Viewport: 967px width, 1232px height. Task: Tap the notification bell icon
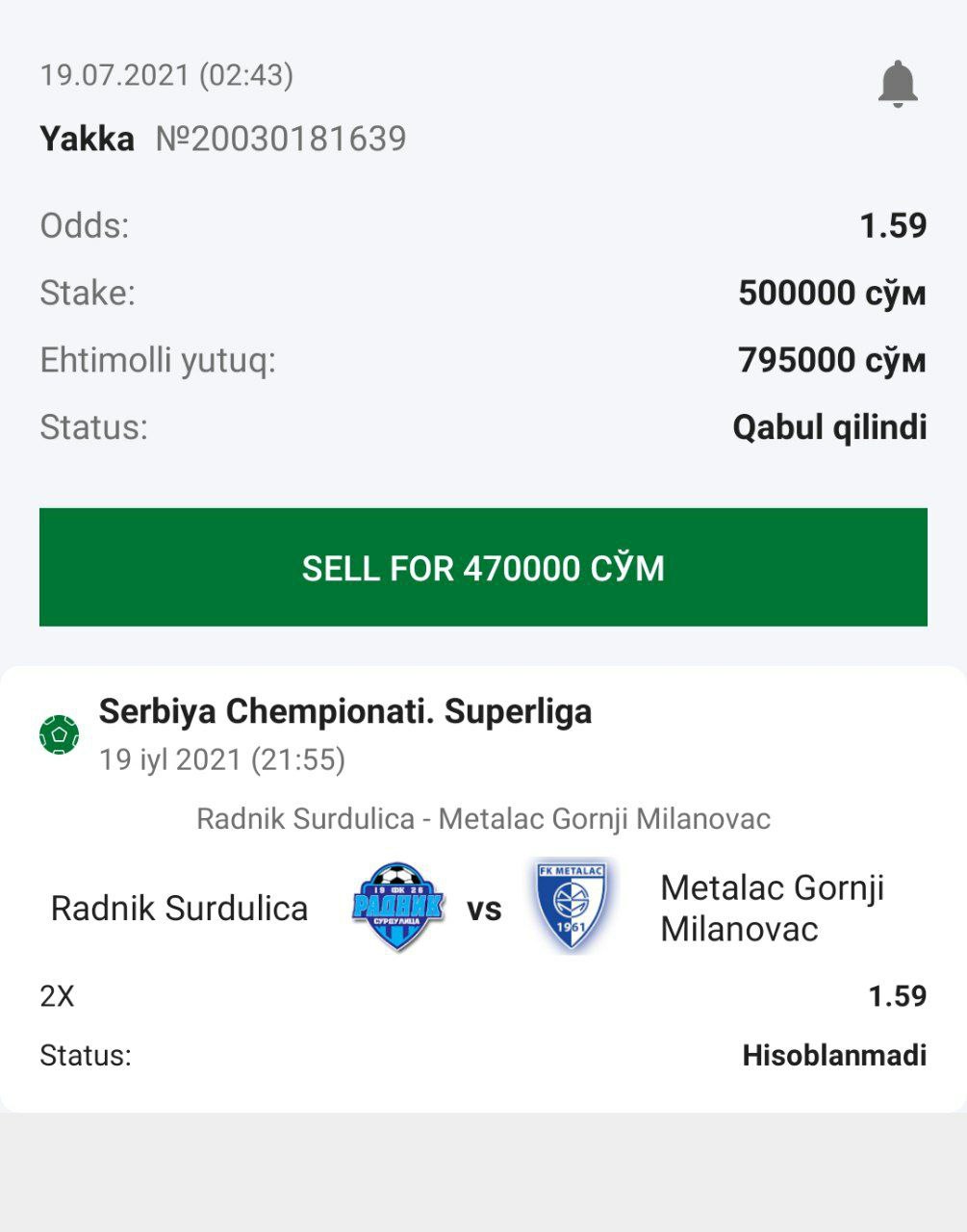pos(897,85)
